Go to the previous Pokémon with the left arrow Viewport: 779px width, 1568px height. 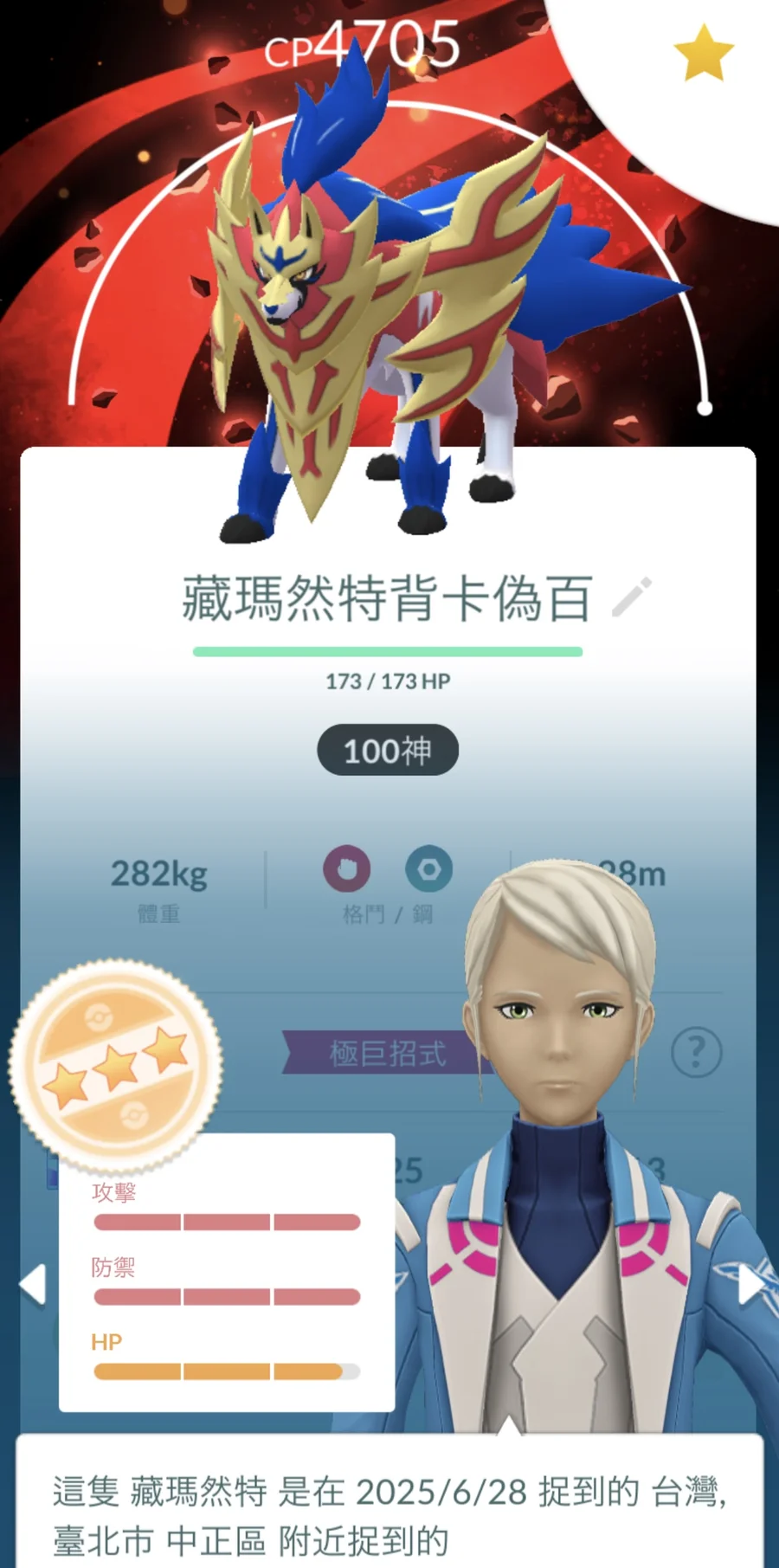(x=32, y=1284)
